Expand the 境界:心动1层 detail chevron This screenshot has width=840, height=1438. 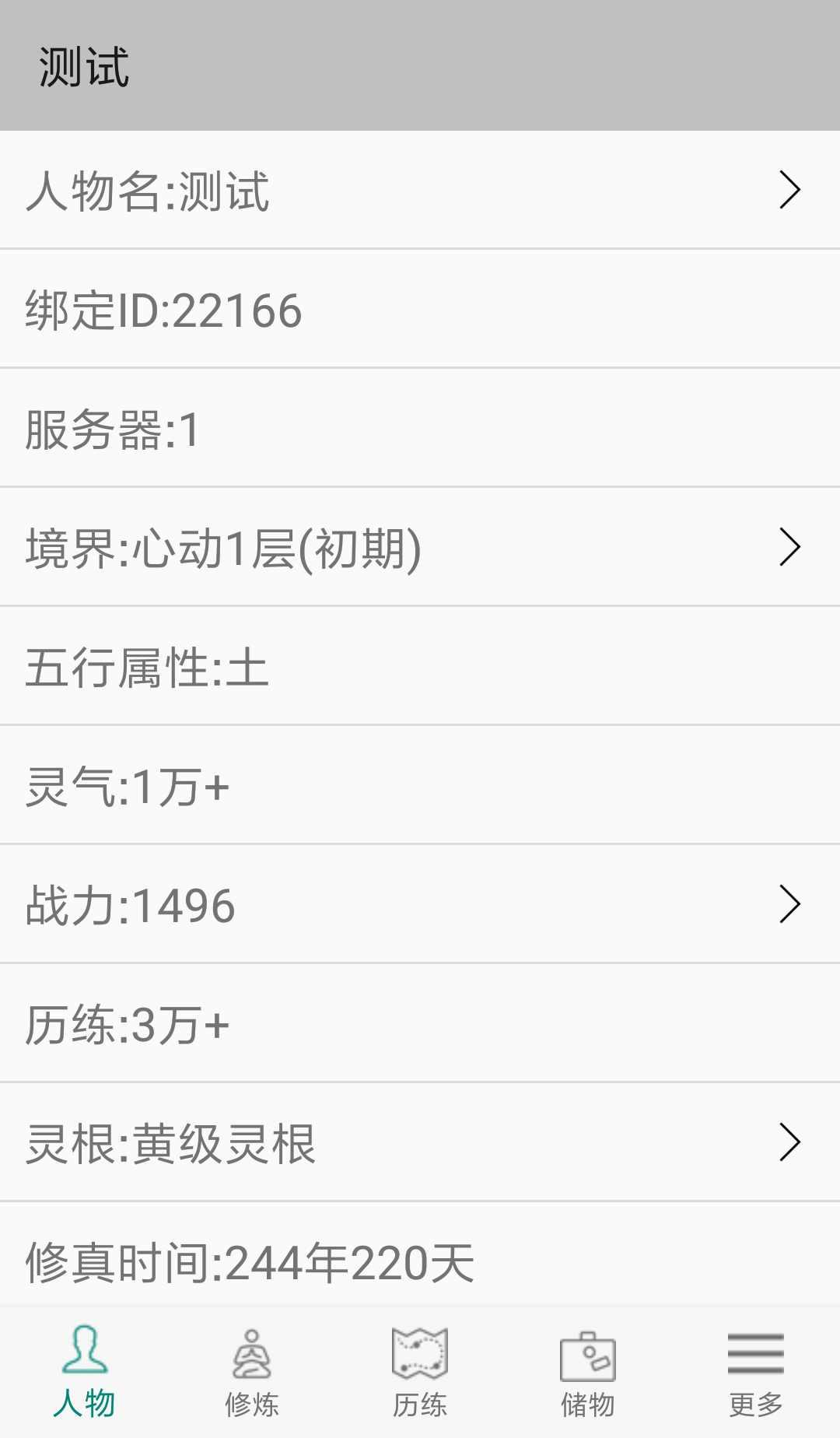pyautogui.click(x=791, y=547)
